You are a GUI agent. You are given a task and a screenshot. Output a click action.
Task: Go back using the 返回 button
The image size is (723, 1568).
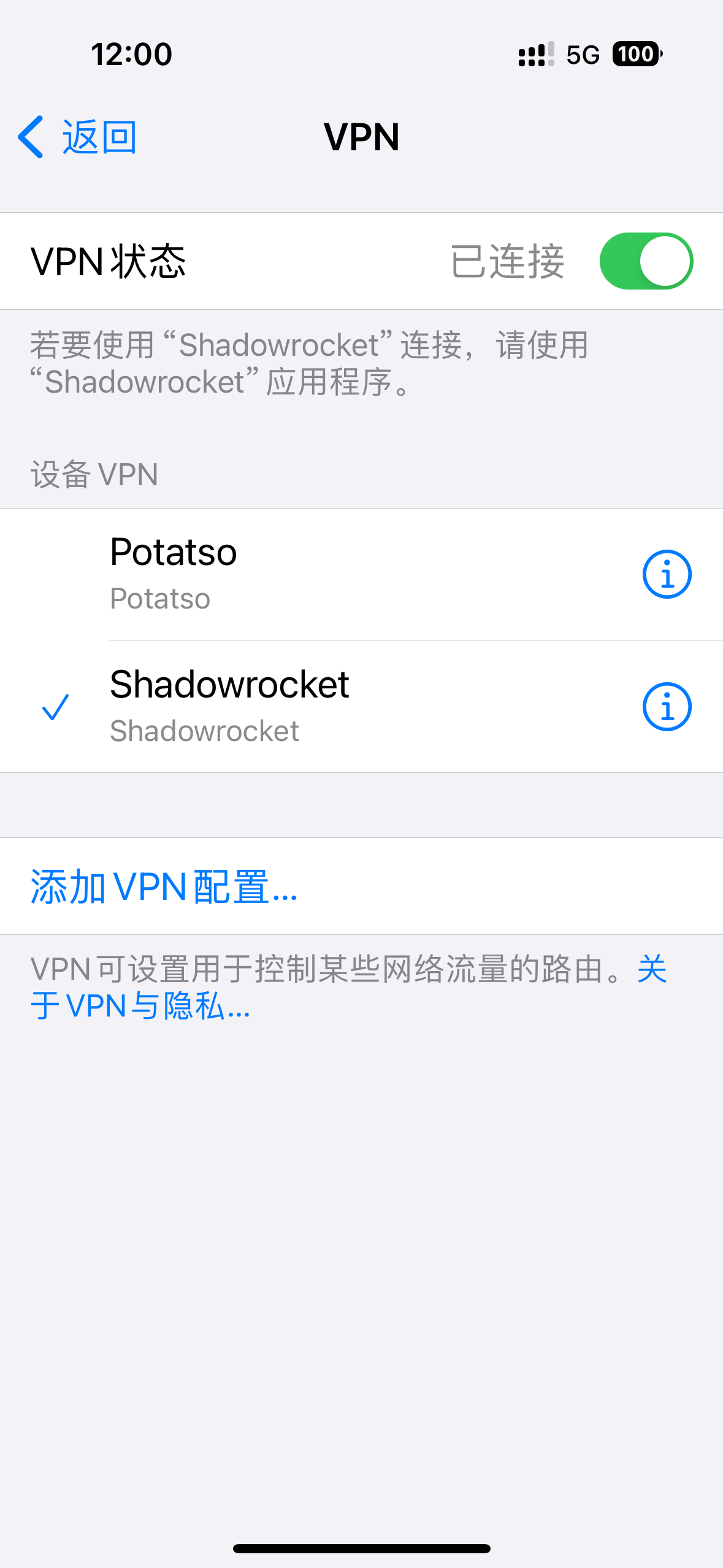77,137
